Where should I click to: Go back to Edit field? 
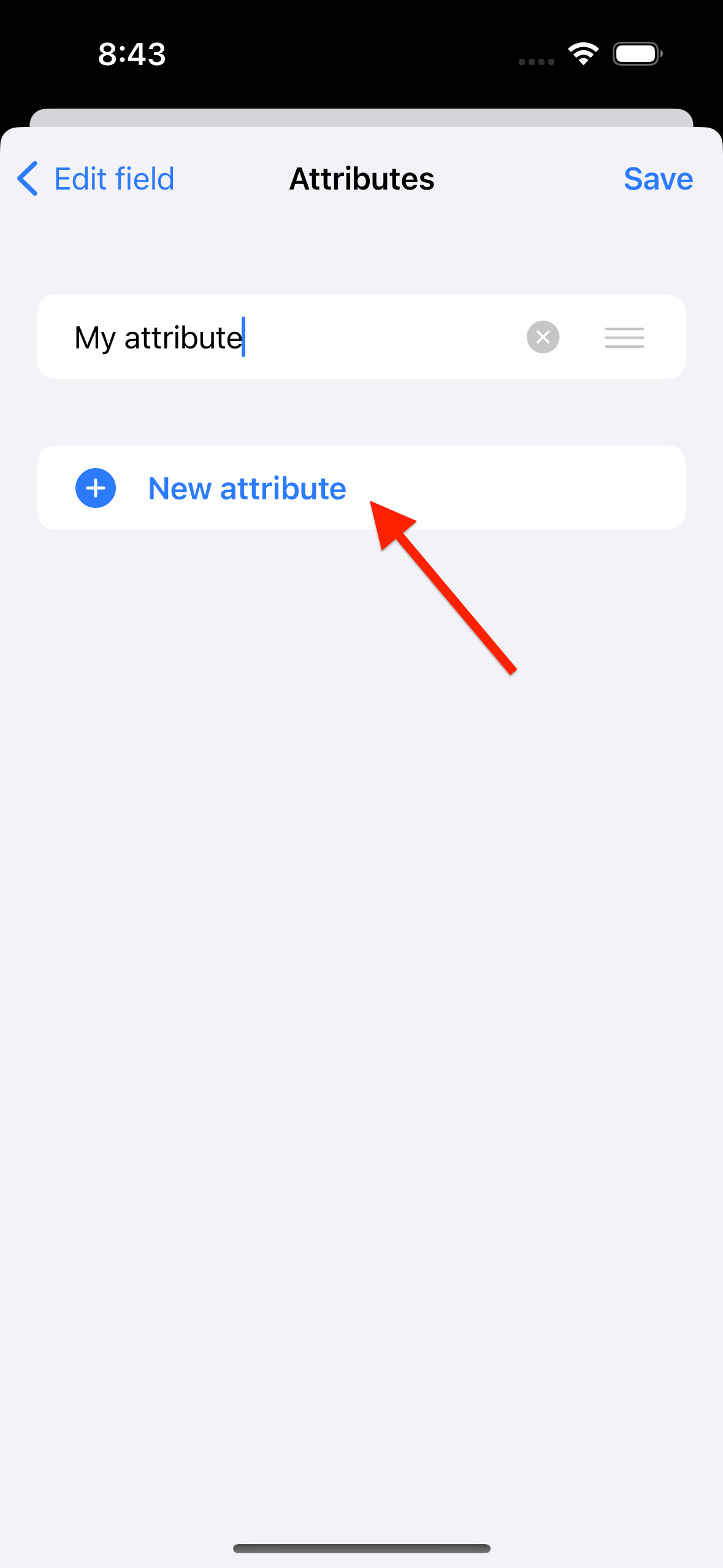[96, 179]
